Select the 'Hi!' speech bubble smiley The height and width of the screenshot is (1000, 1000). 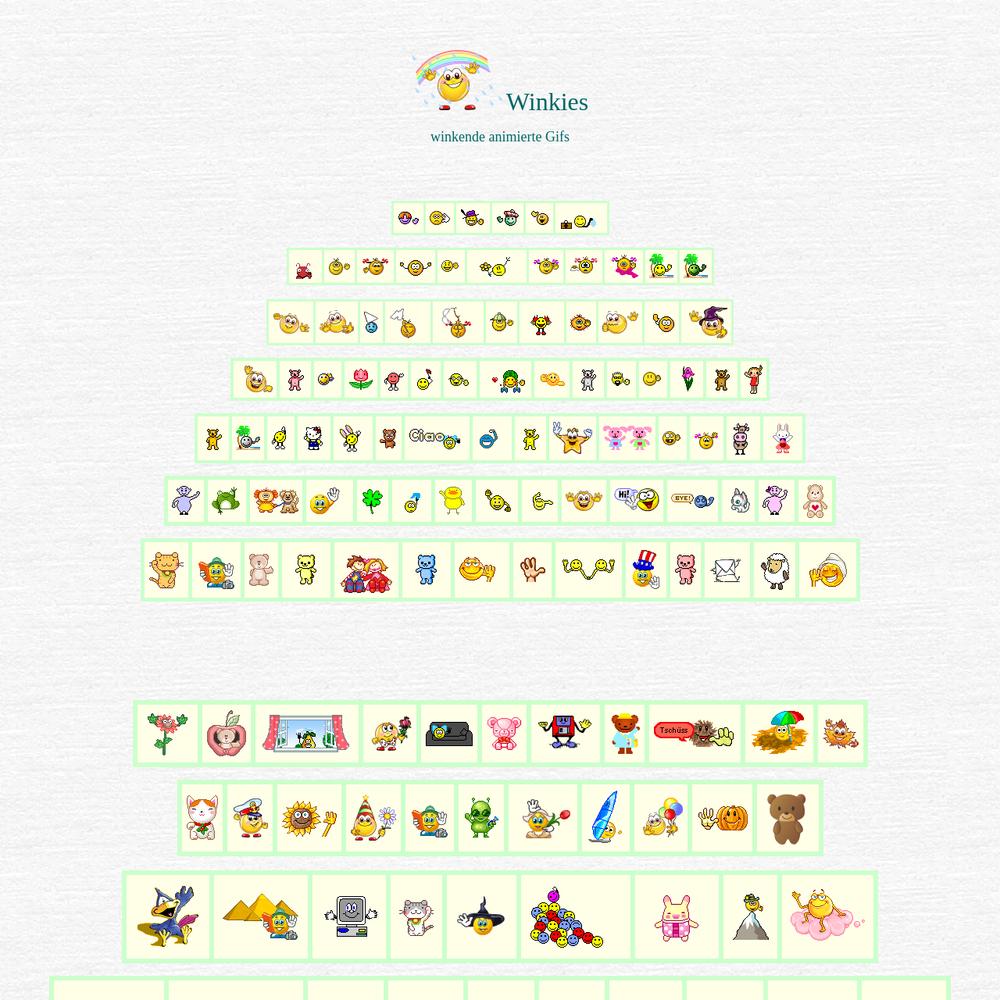point(636,500)
